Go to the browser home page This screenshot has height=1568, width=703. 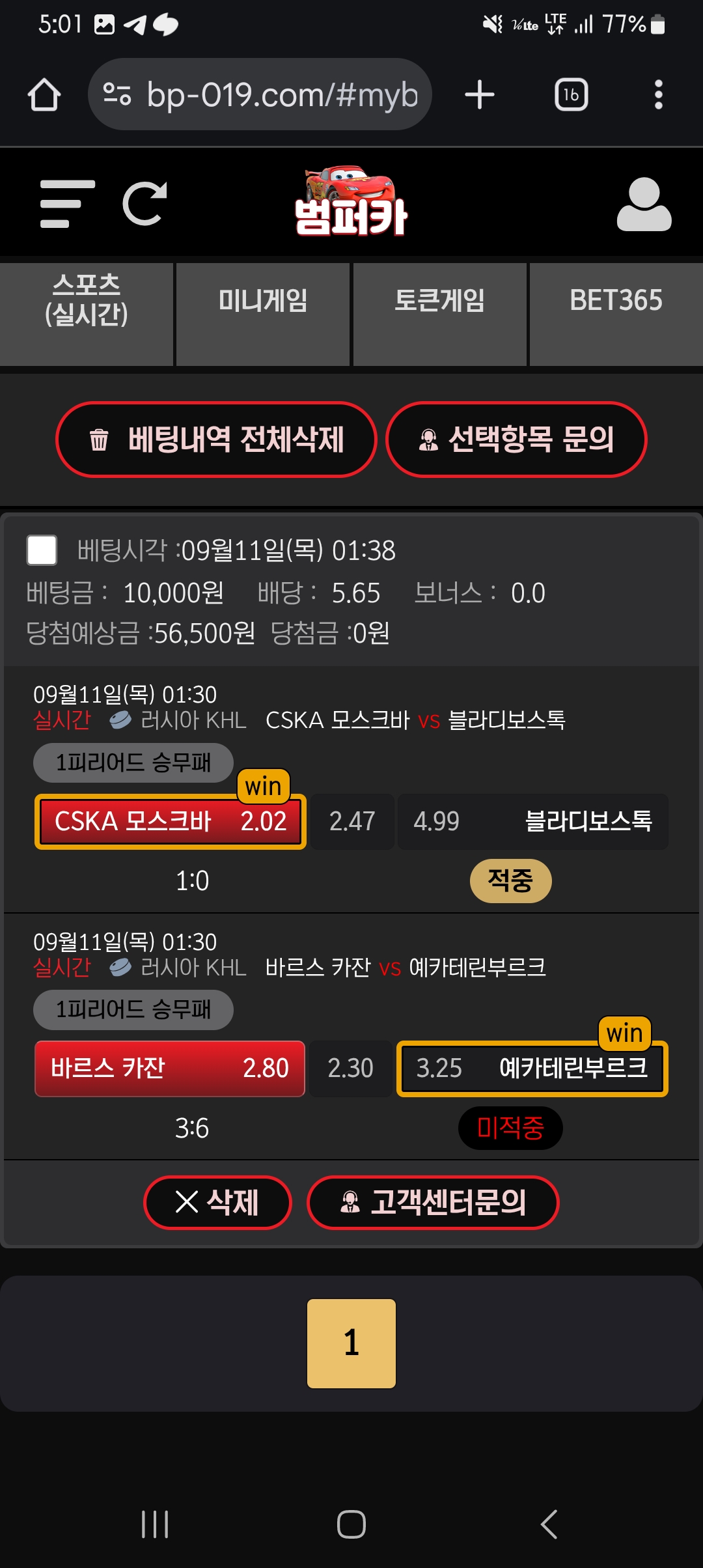point(44,95)
